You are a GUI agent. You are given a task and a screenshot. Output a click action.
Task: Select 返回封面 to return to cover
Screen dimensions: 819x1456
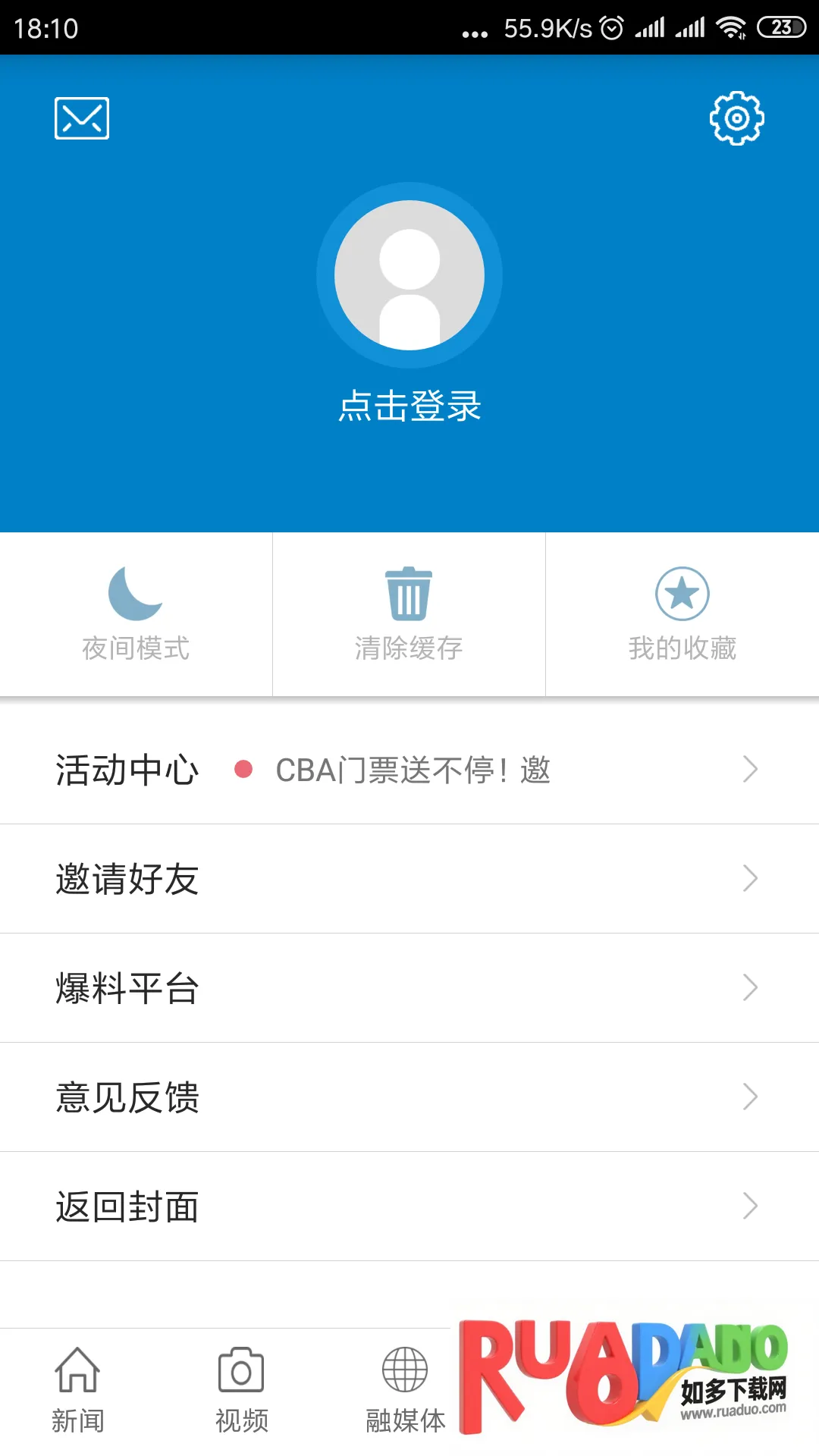click(x=409, y=1207)
